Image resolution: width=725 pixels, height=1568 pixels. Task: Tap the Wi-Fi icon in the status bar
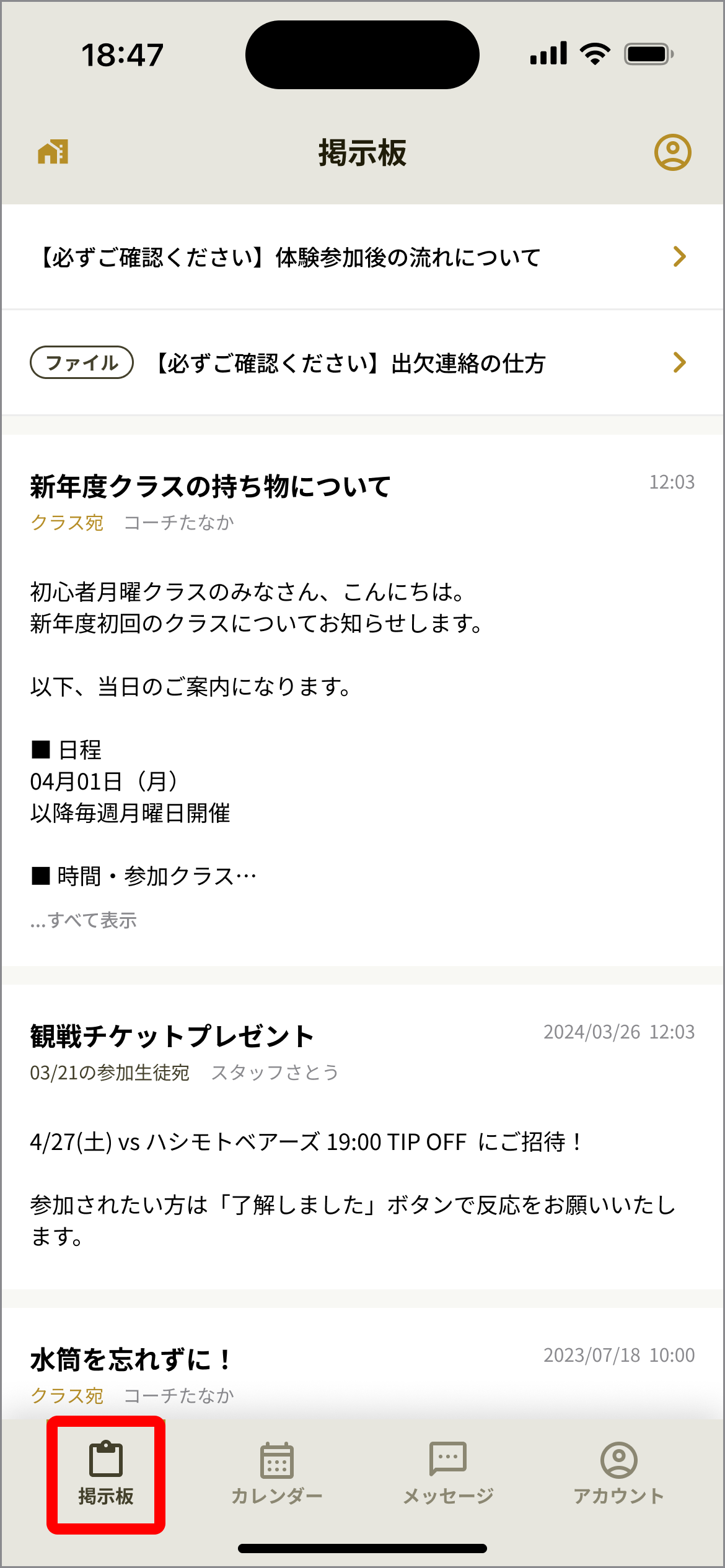[594, 54]
